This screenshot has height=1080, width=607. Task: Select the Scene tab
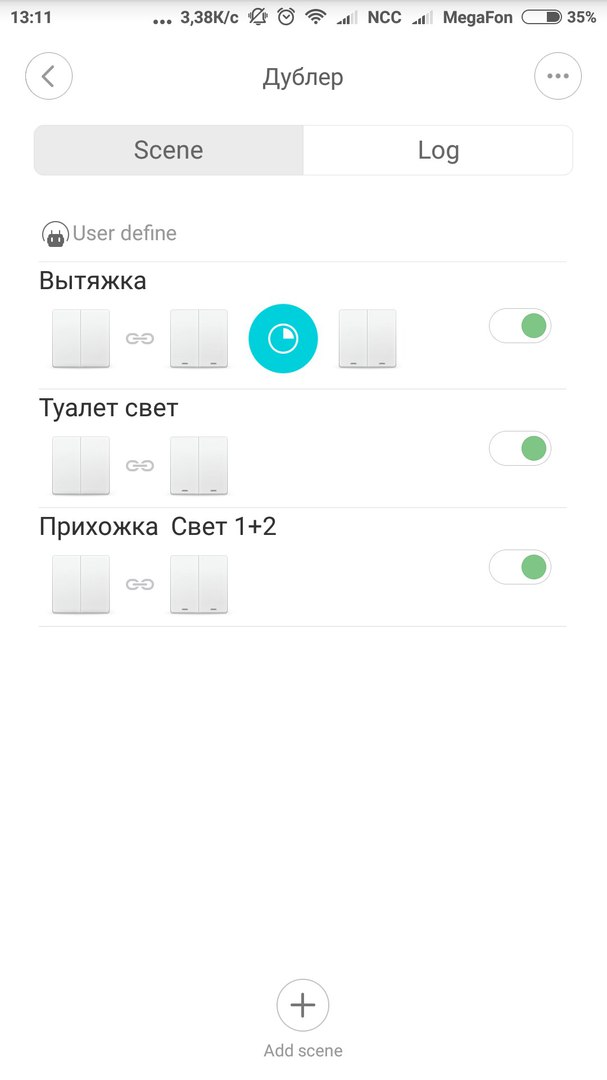click(169, 150)
